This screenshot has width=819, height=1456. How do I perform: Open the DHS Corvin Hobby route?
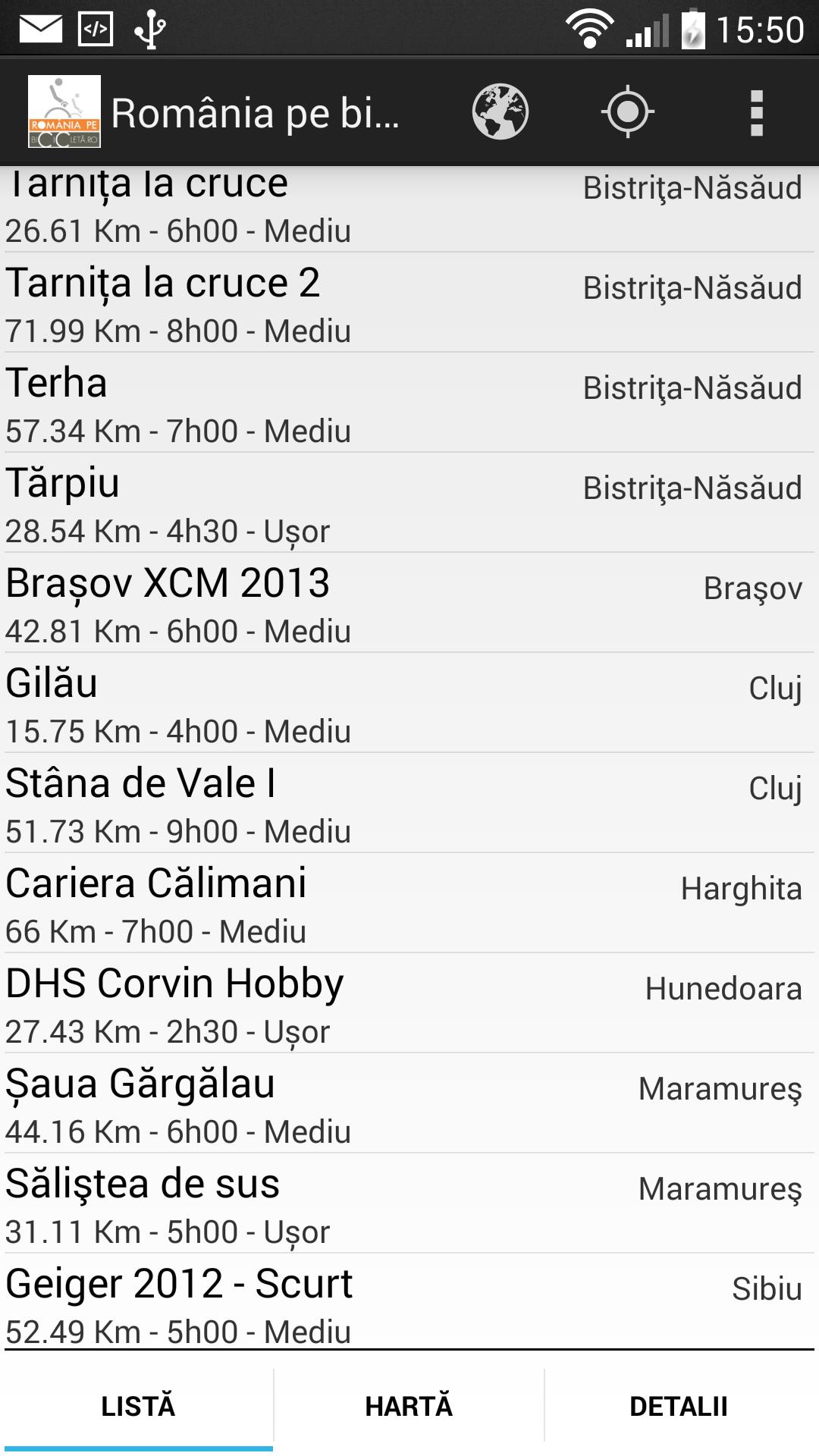click(x=409, y=1003)
